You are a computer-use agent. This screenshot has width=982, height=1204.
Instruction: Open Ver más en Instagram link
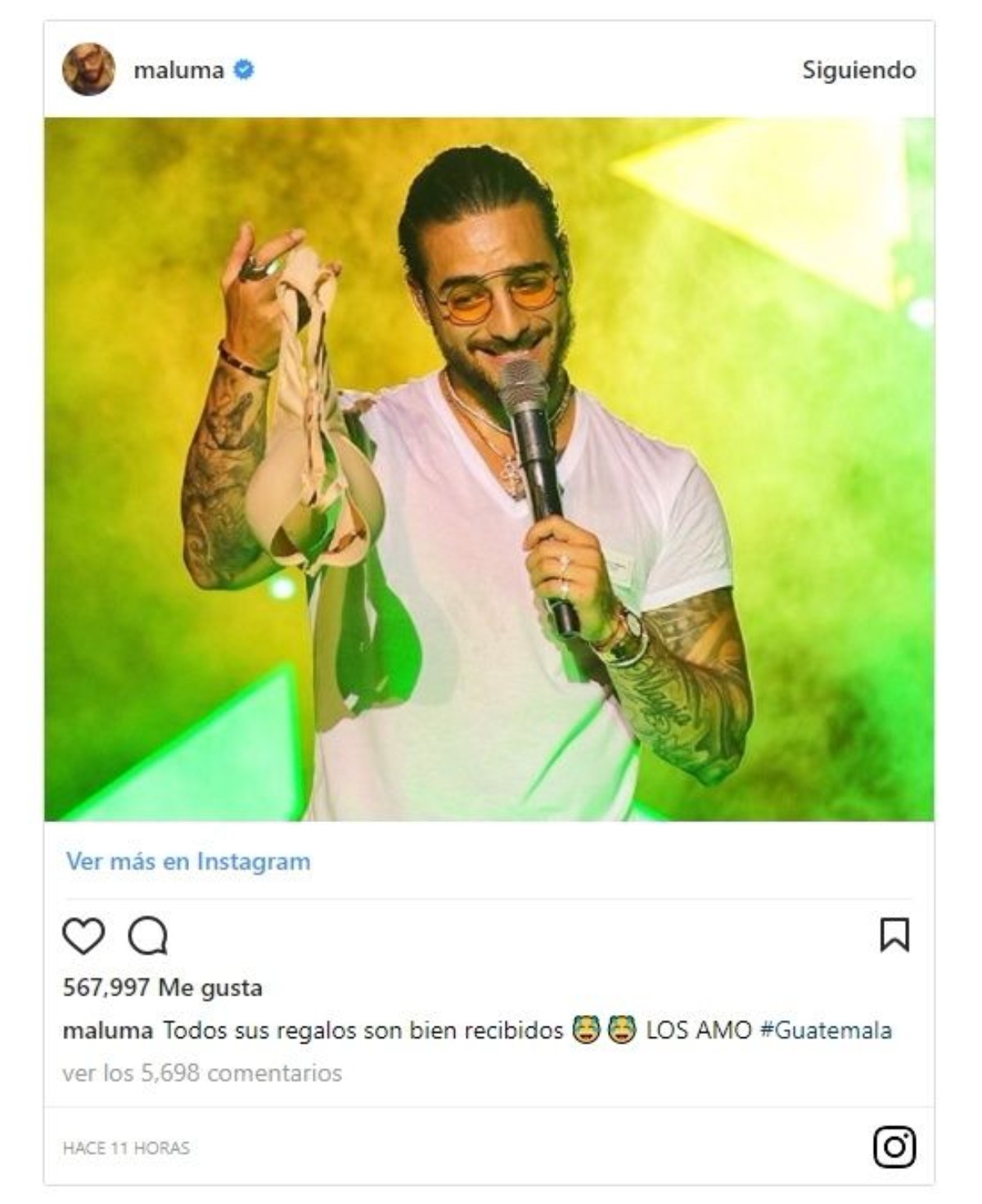point(188,861)
